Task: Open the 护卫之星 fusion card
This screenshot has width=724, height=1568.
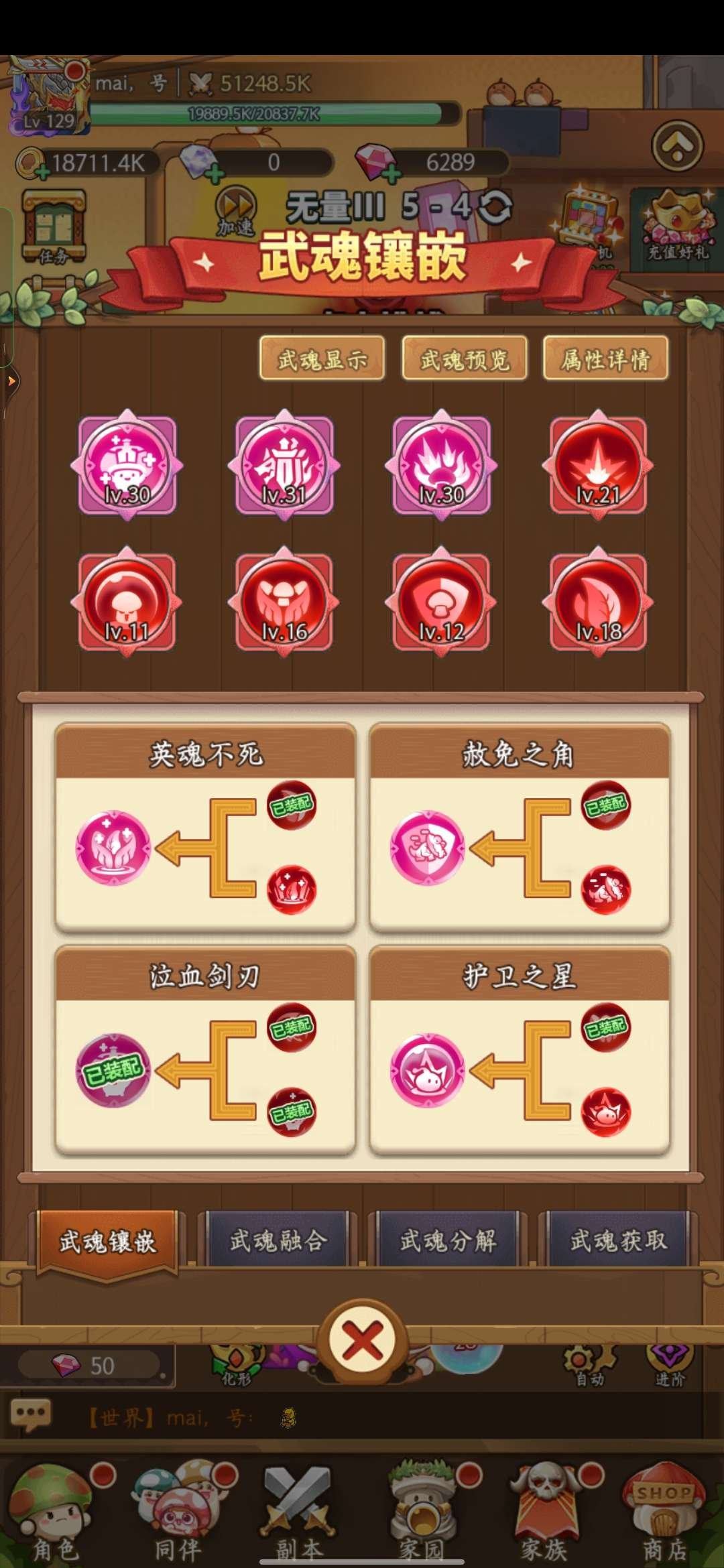Action: (x=520, y=1051)
